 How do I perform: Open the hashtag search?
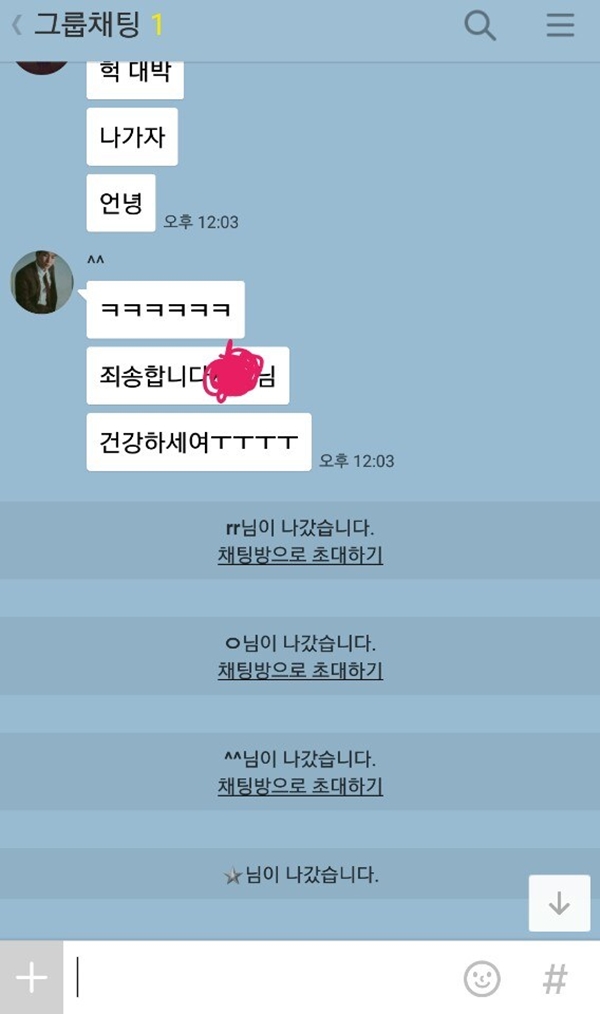click(x=555, y=979)
